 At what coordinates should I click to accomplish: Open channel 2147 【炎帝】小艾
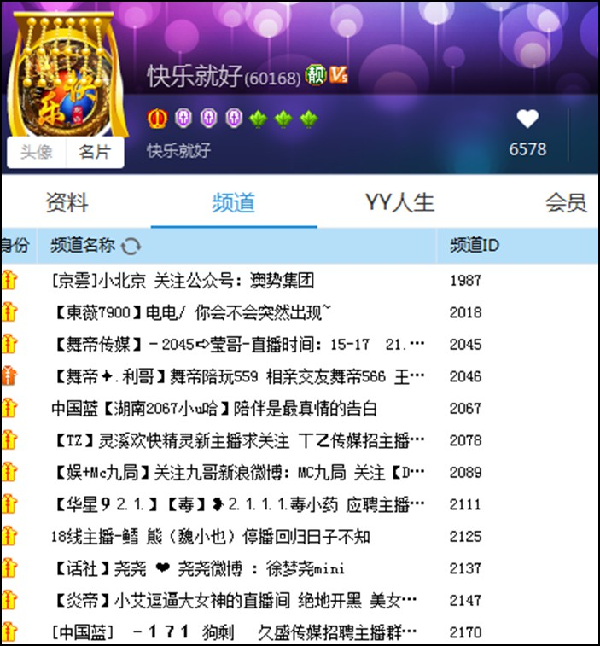click(x=238, y=601)
